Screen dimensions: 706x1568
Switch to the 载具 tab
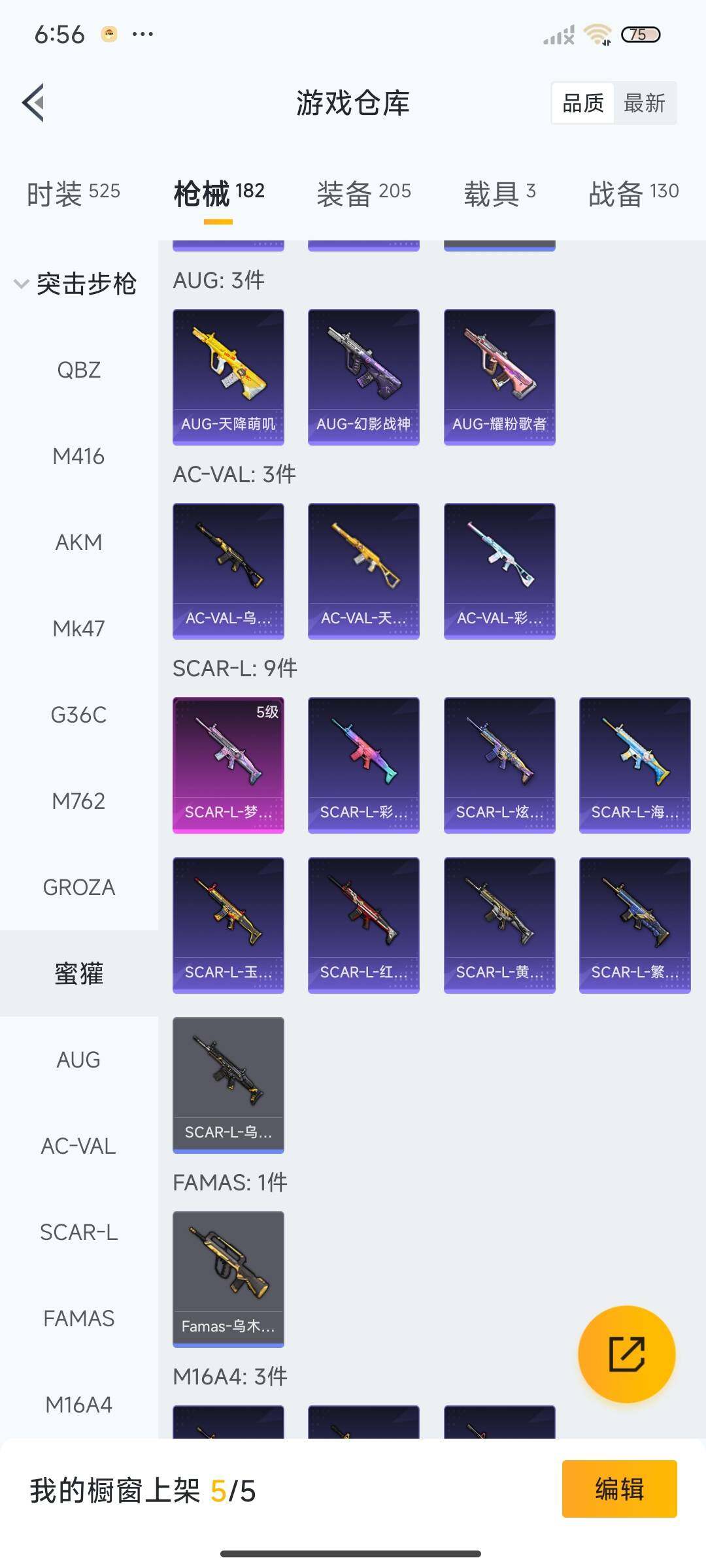click(499, 193)
